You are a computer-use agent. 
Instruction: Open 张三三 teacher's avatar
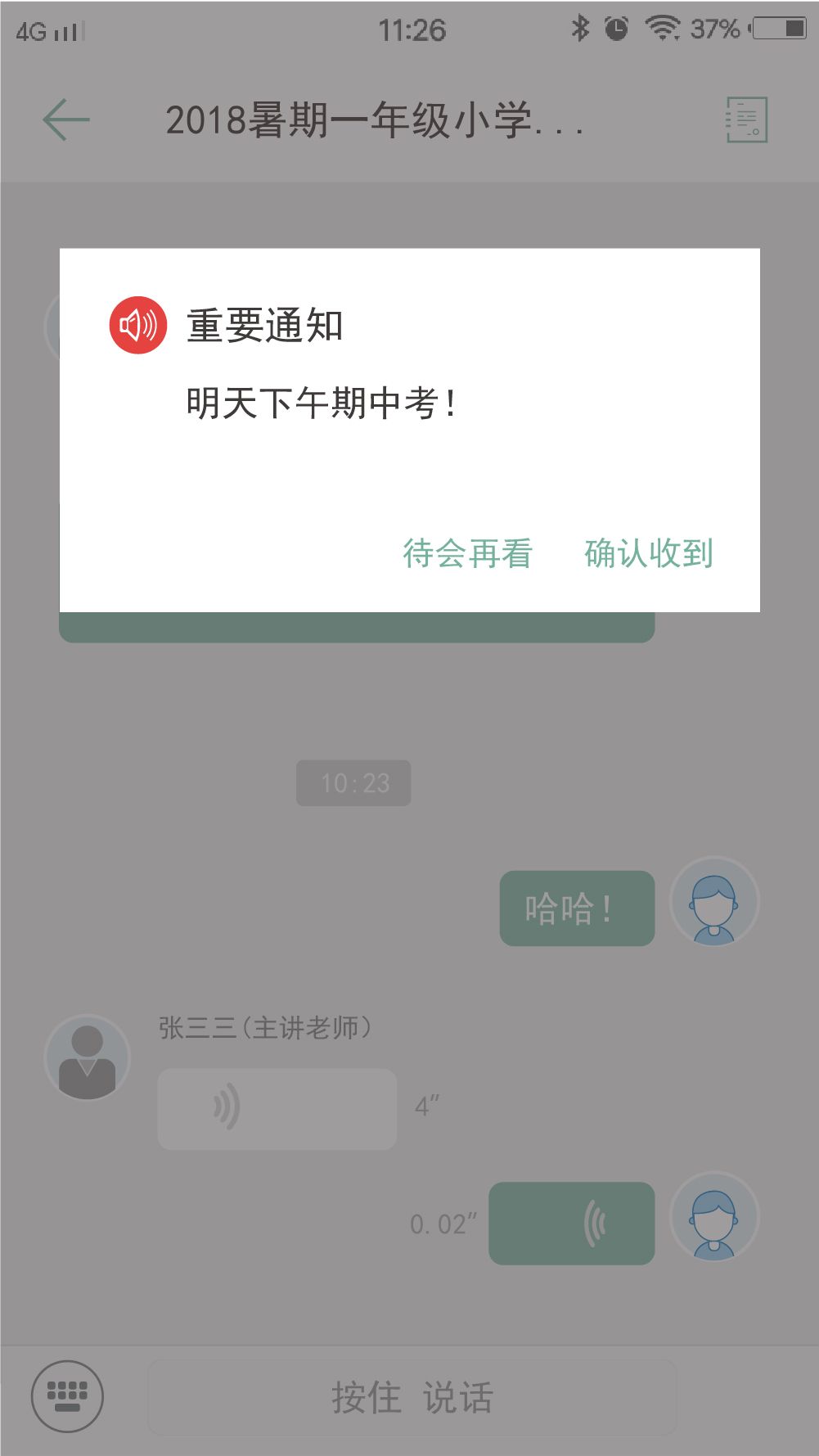coord(87,1057)
